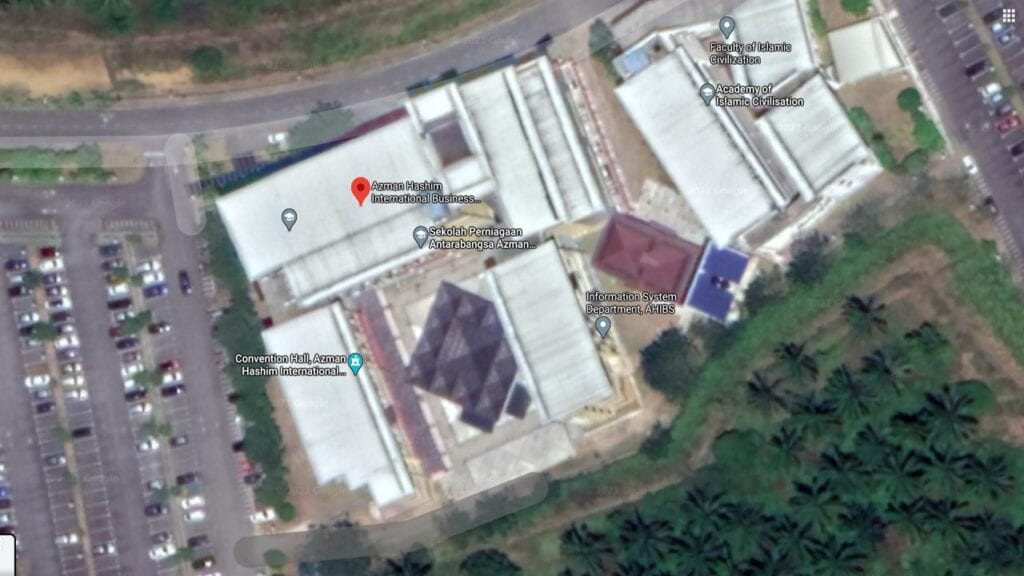Tap the red Azman Hashim International Business pin

[x=360, y=190]
